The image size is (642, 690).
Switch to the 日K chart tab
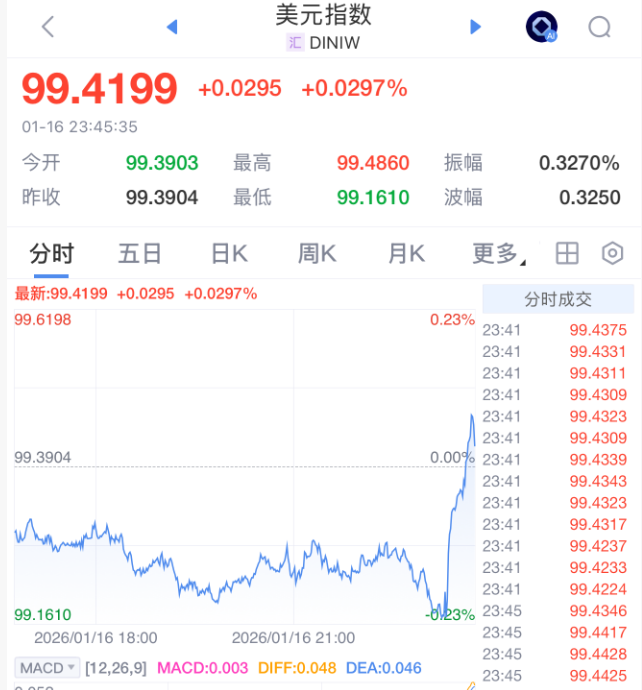tap(229, 253)
